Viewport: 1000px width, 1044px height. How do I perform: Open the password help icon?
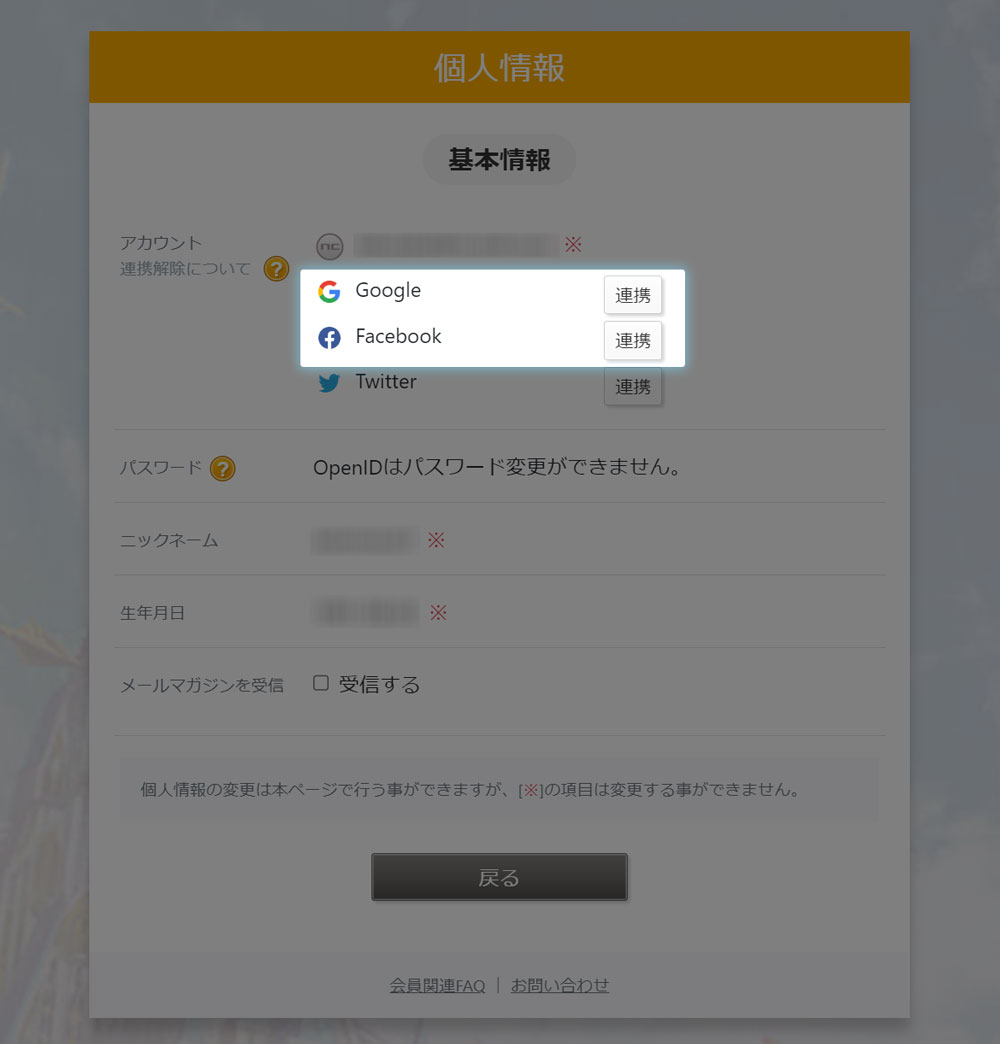click(x=223, y=468)
